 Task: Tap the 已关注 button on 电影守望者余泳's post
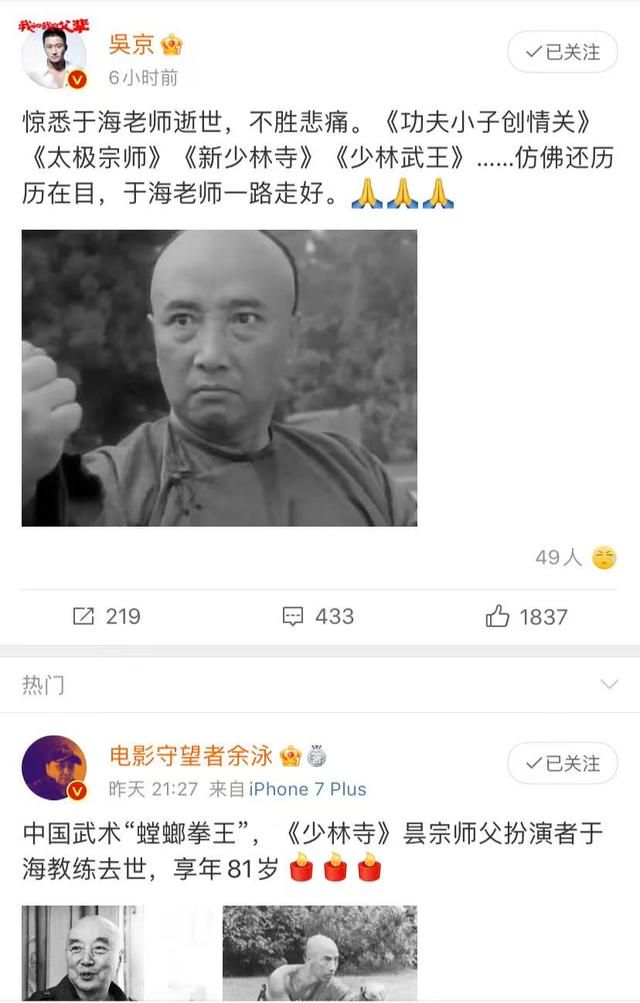[x=562, y=764]
